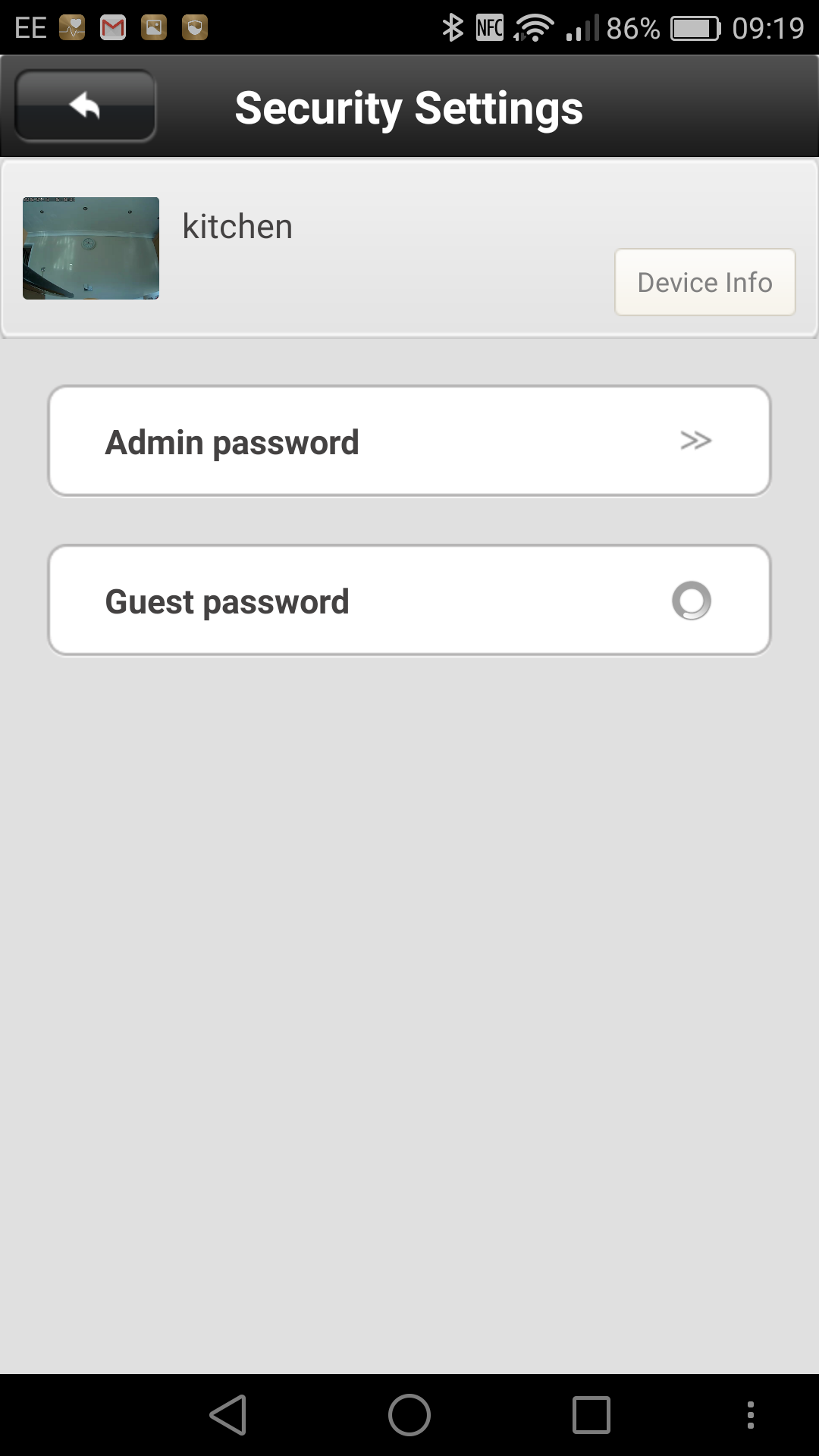Open the navigation bar's three-dot menu
The image size is (819, 1456).
click(750, 1415)
